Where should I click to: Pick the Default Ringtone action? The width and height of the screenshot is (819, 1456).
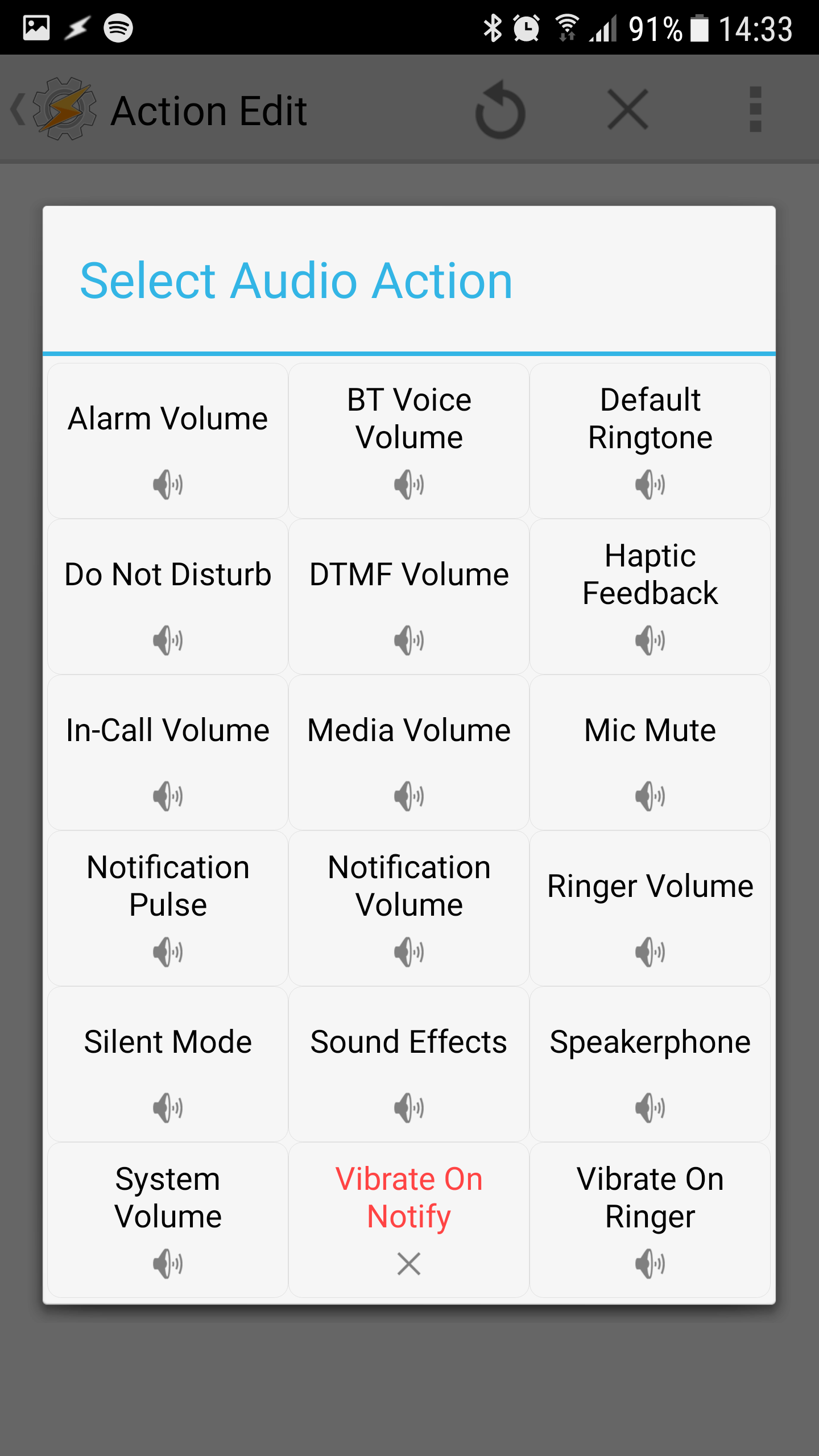[650, 441]
